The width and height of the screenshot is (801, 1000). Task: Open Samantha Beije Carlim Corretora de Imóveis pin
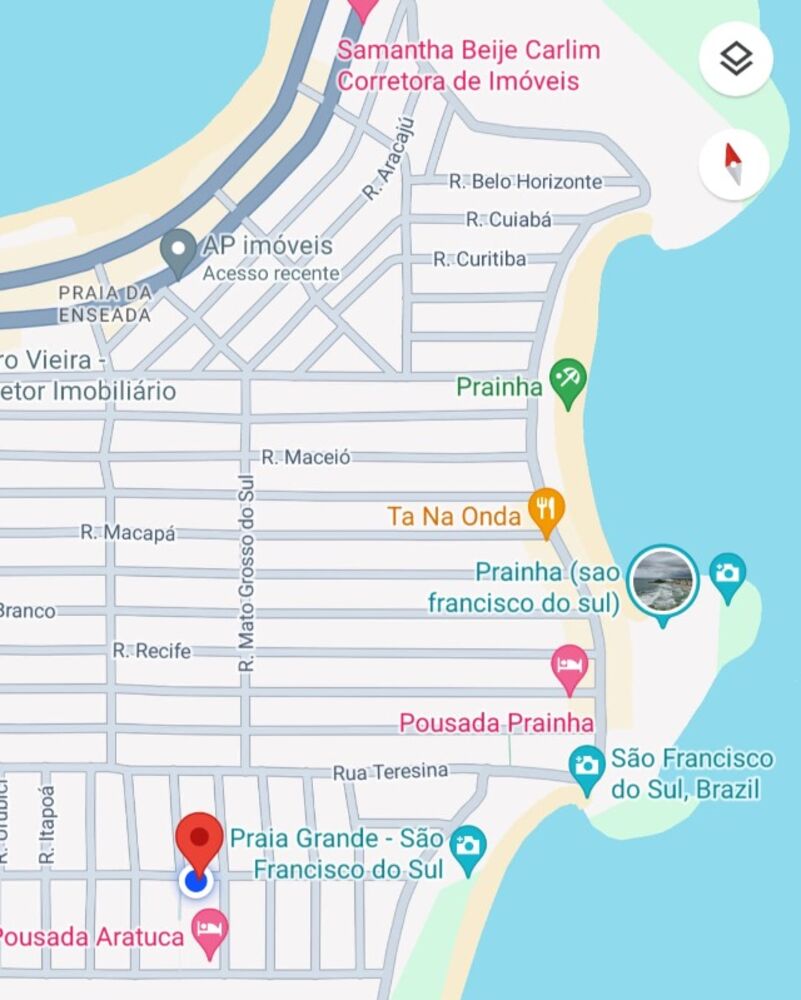coord(362,8)
